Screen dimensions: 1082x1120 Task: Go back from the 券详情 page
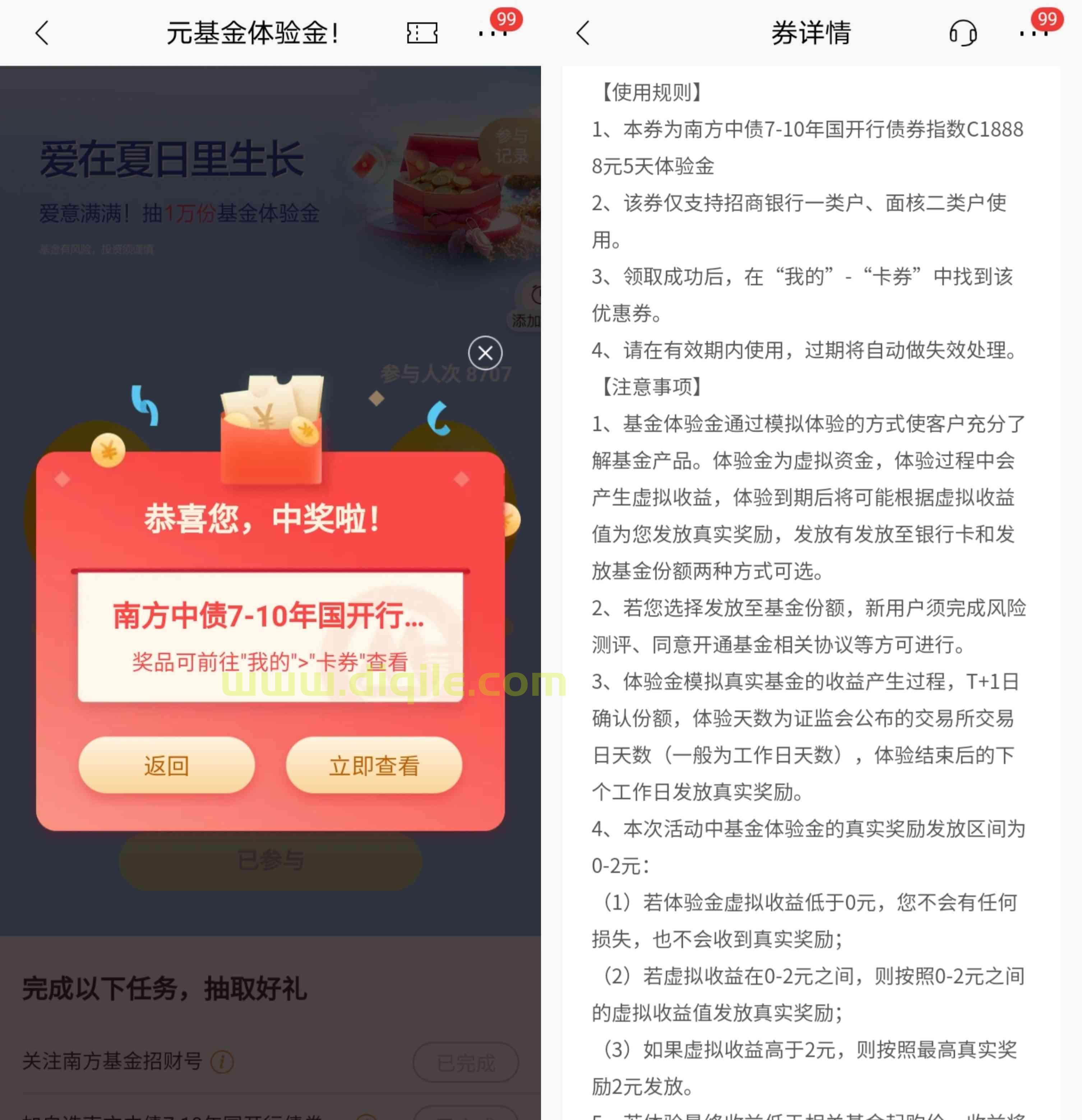pyautogui.click(x=582, y=33)
